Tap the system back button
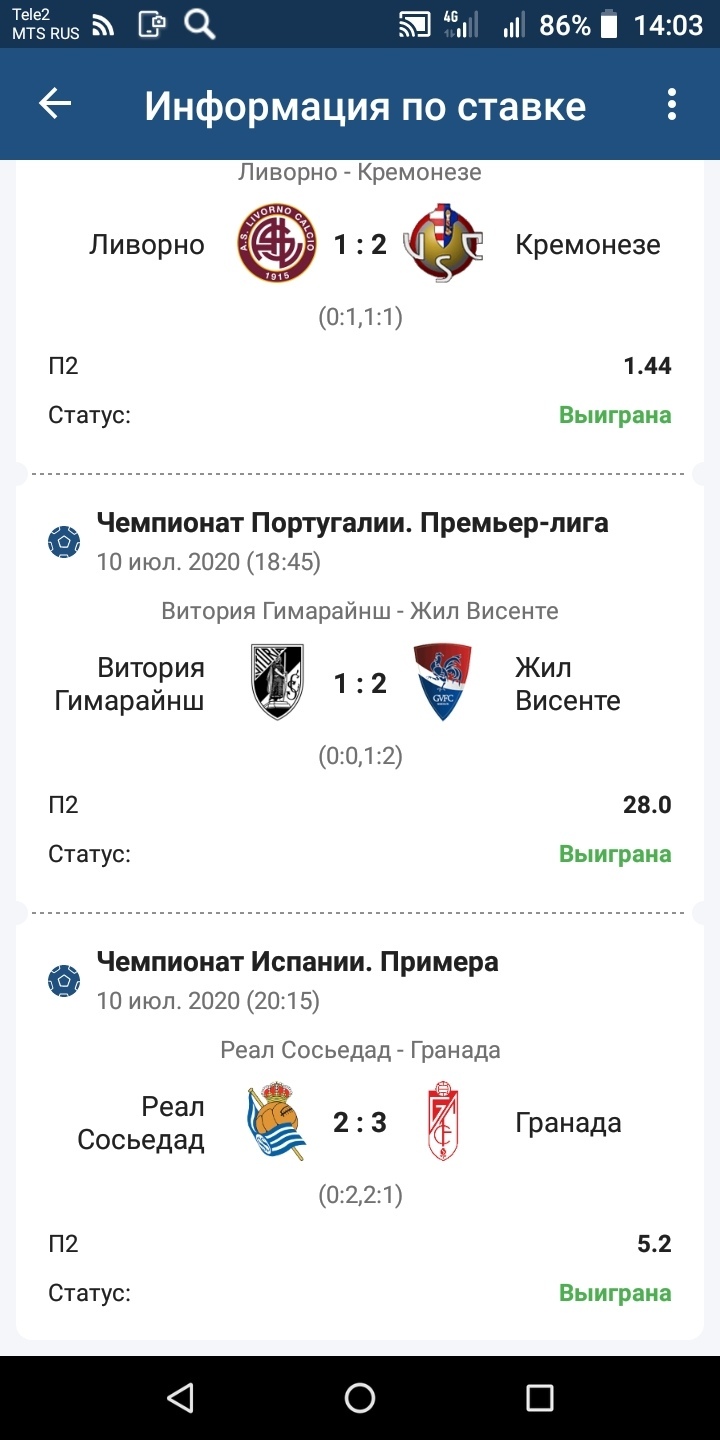 pyautogui.click(x=180, y=1397)
